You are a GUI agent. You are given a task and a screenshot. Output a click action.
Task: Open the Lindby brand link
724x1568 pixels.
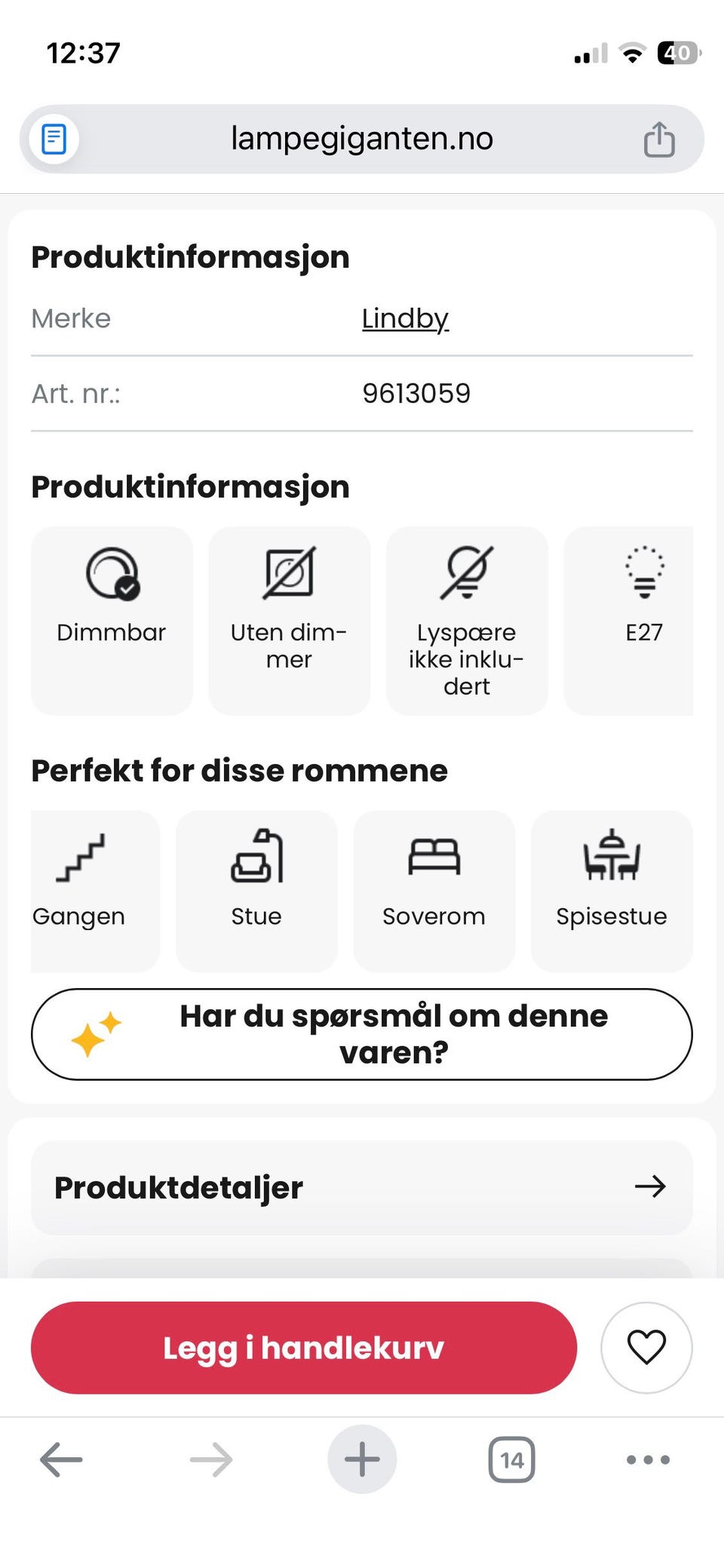click(405, 318)
